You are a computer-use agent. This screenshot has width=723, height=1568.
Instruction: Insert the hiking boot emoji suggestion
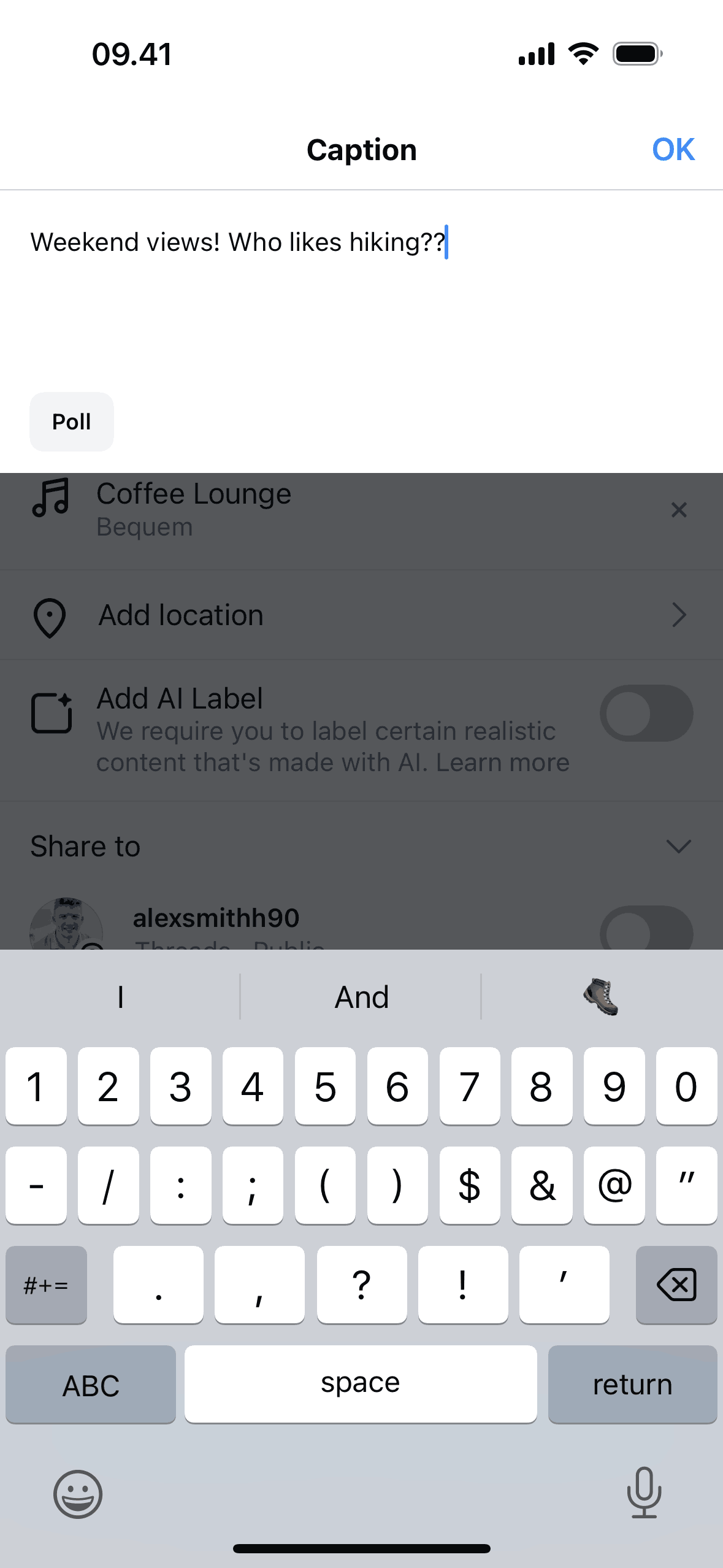(601, 997)
